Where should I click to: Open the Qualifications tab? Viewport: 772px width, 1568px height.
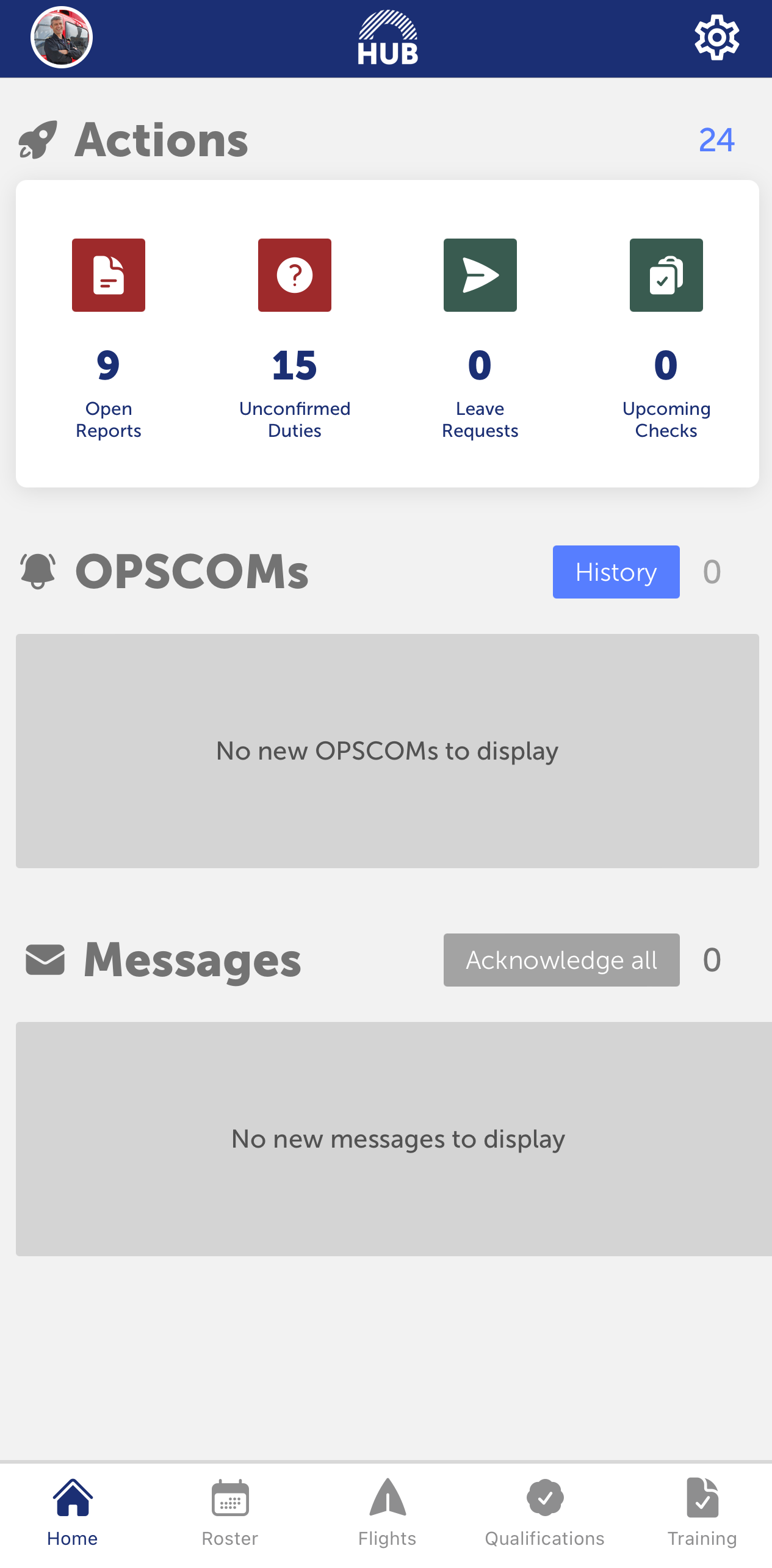[544, 1513]
